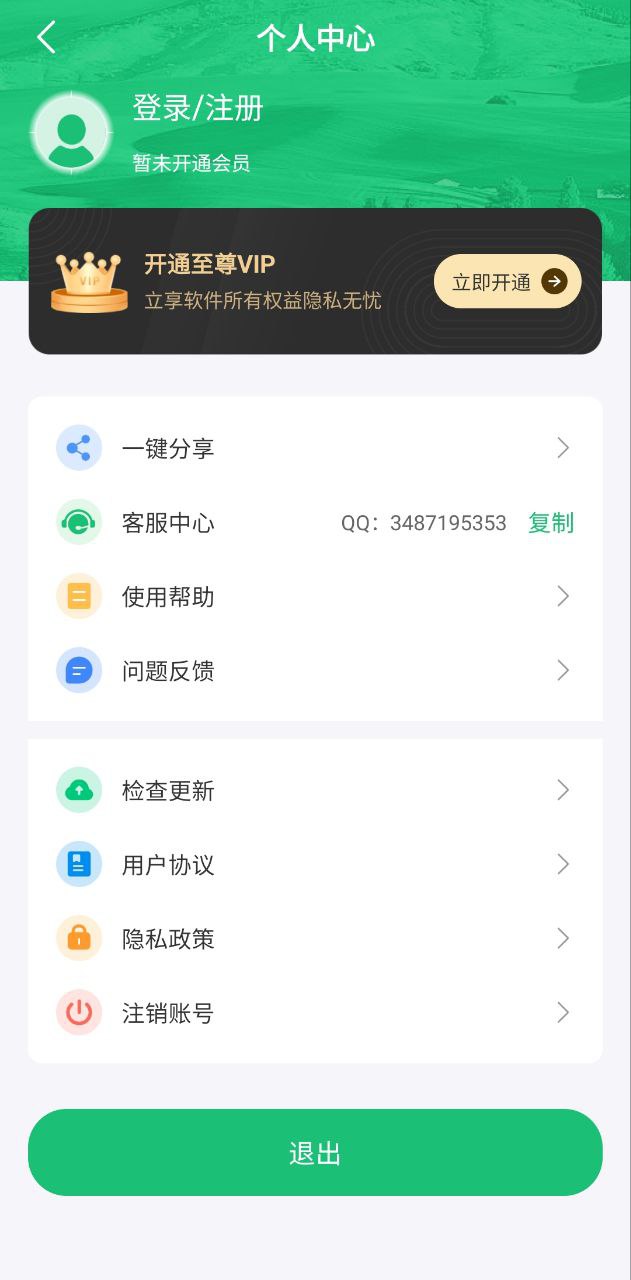Viewport: 631px width, 1280px height.
Task: Tap 登录/注册 to sign in
Action: coord(198,108)
